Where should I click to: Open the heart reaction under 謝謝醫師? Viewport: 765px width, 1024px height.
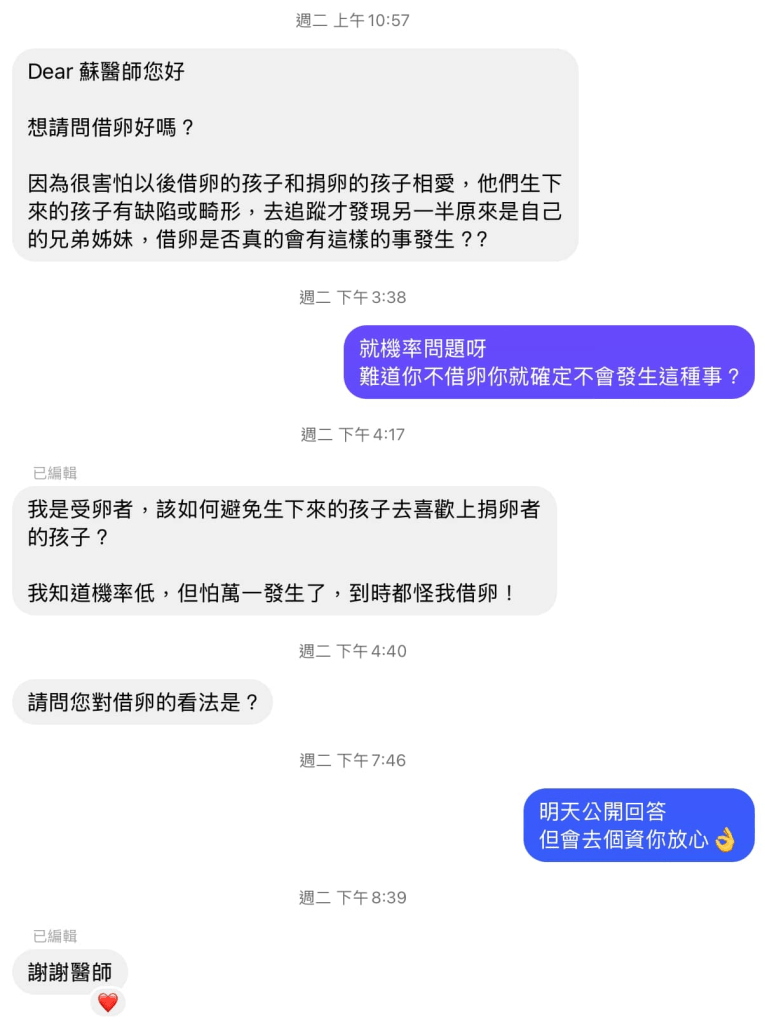click(108, 1002)
